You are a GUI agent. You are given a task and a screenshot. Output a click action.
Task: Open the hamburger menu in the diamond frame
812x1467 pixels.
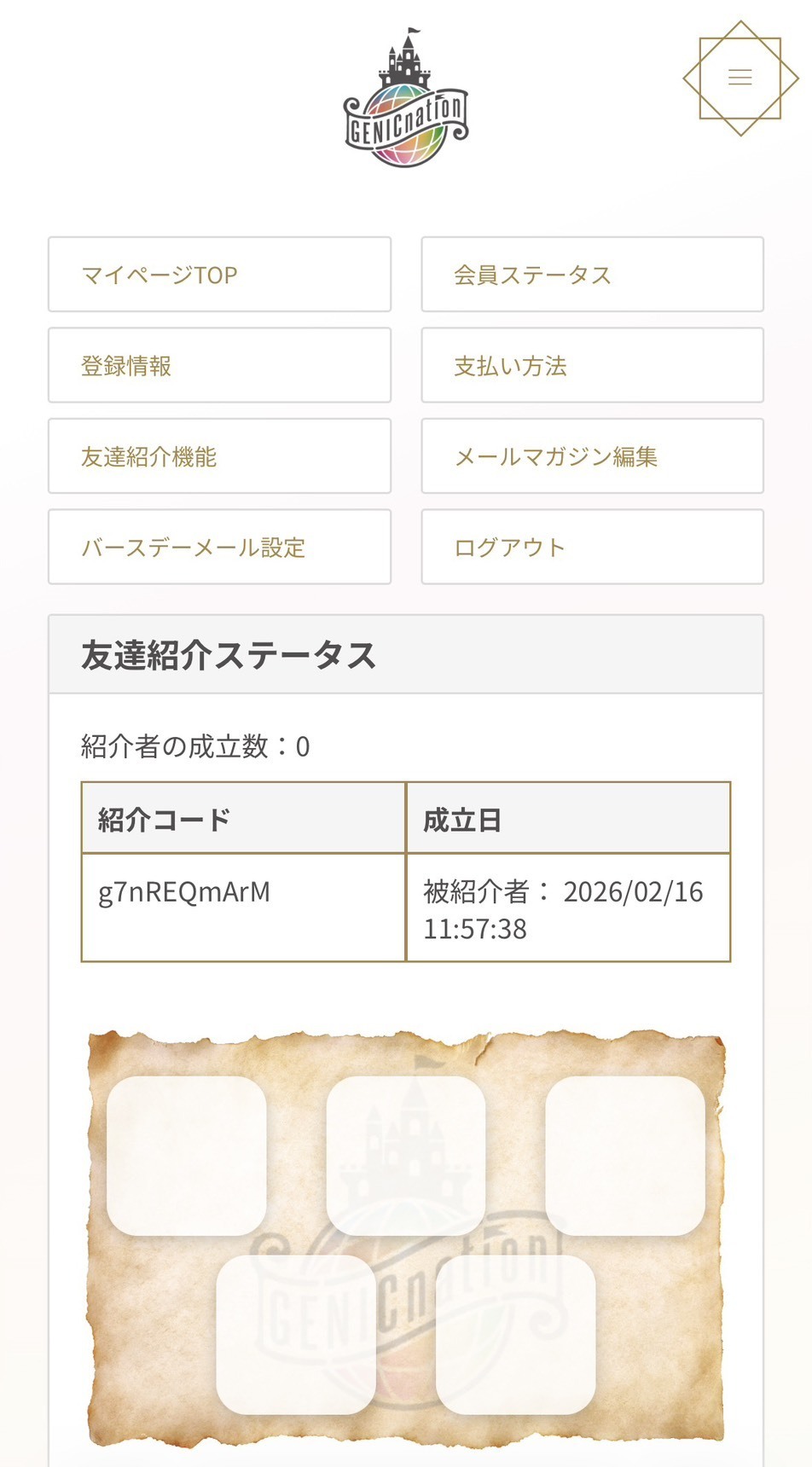click(x=739, y=78)
